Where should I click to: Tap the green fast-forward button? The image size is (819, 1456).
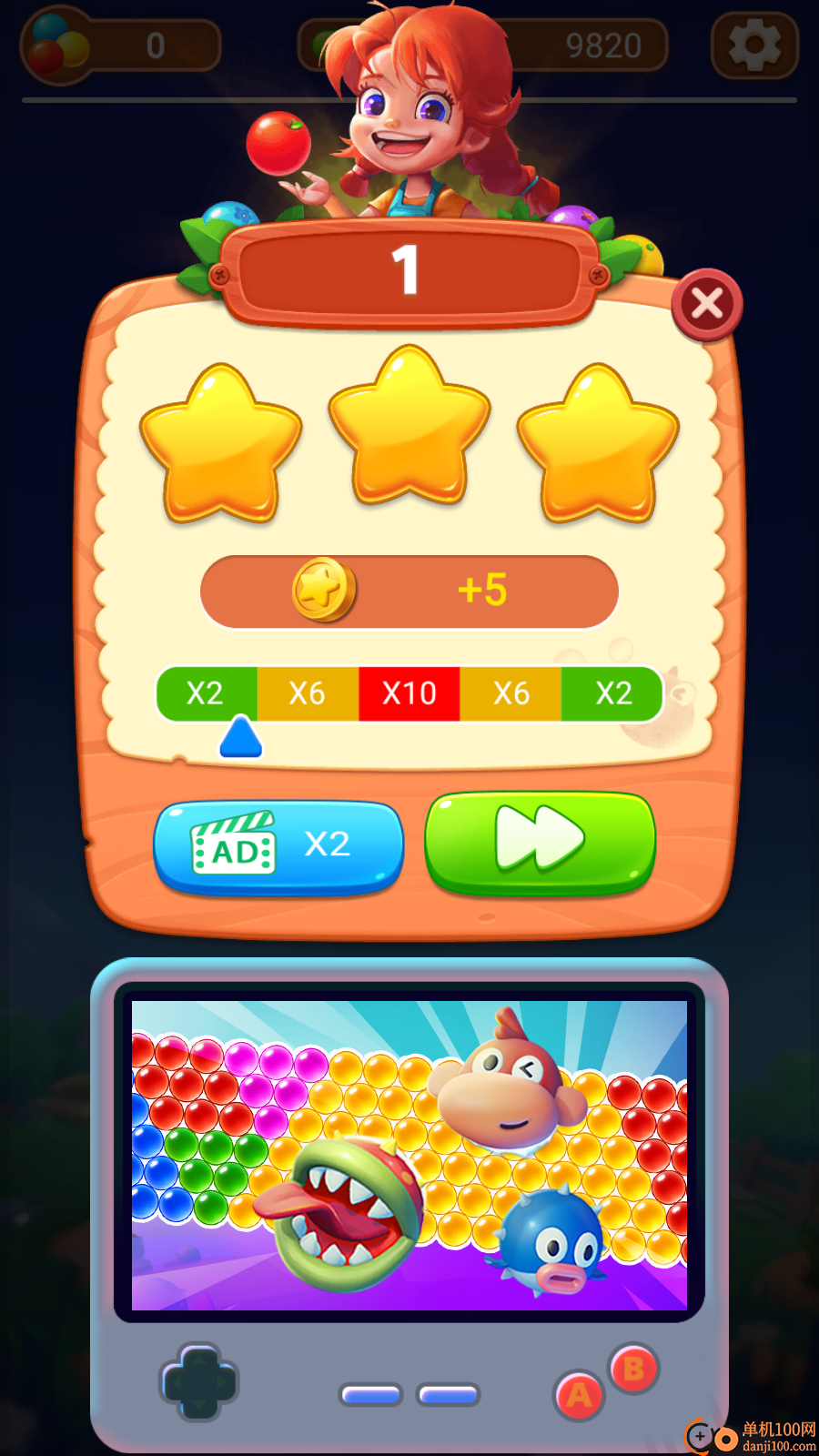point(540,841)
